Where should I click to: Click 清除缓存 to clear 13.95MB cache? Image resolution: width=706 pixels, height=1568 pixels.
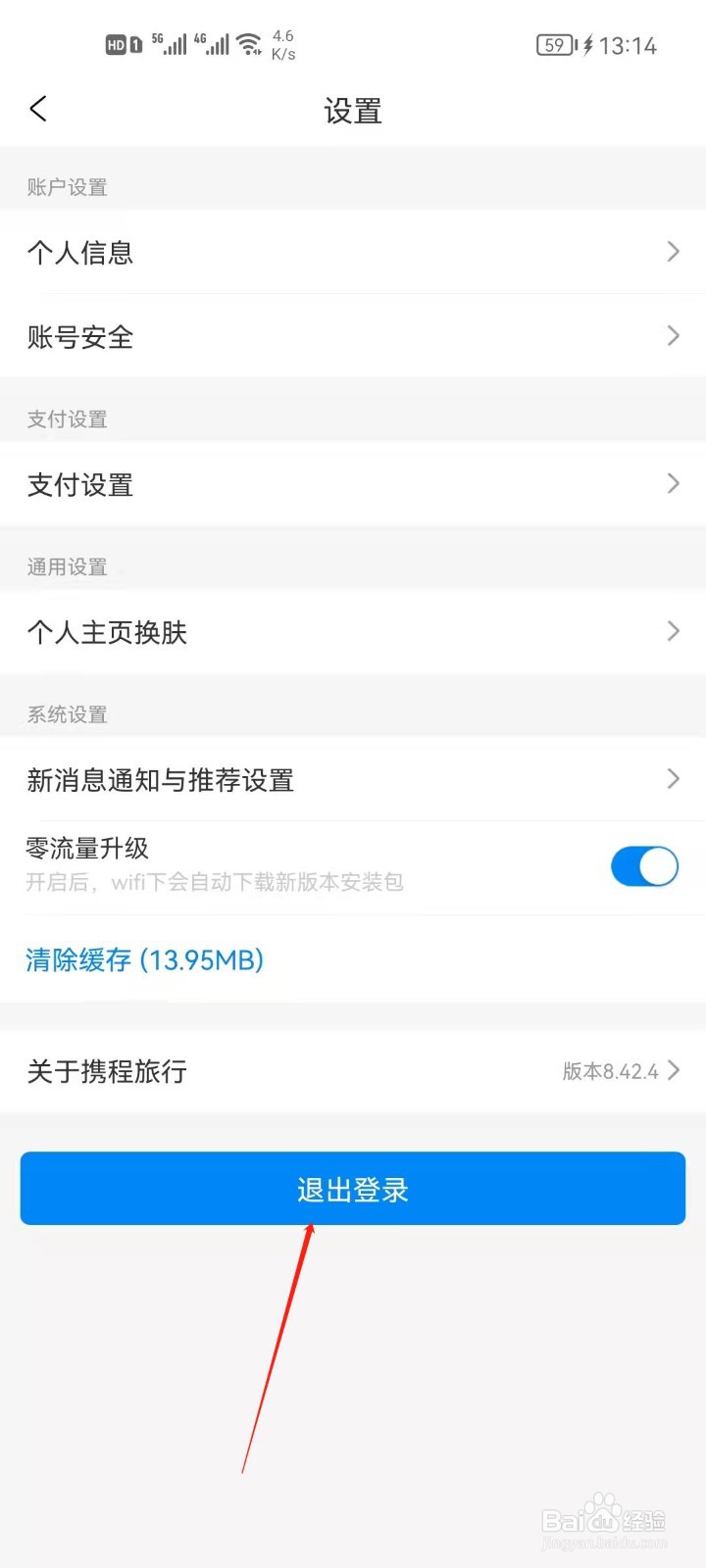[144, 960]
